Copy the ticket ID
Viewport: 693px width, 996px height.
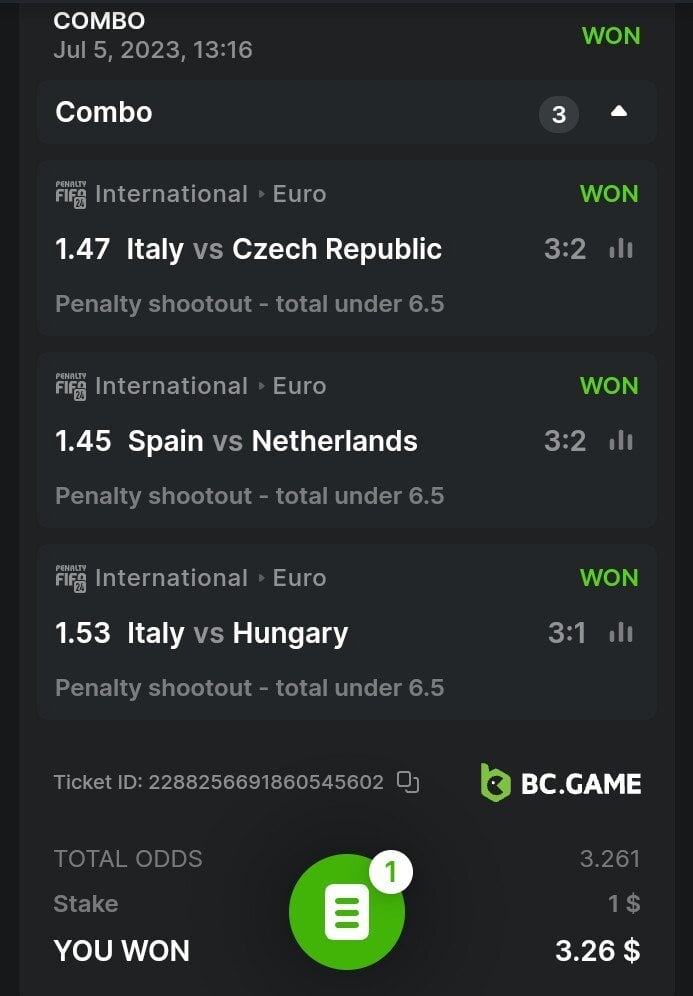(407, 782)
